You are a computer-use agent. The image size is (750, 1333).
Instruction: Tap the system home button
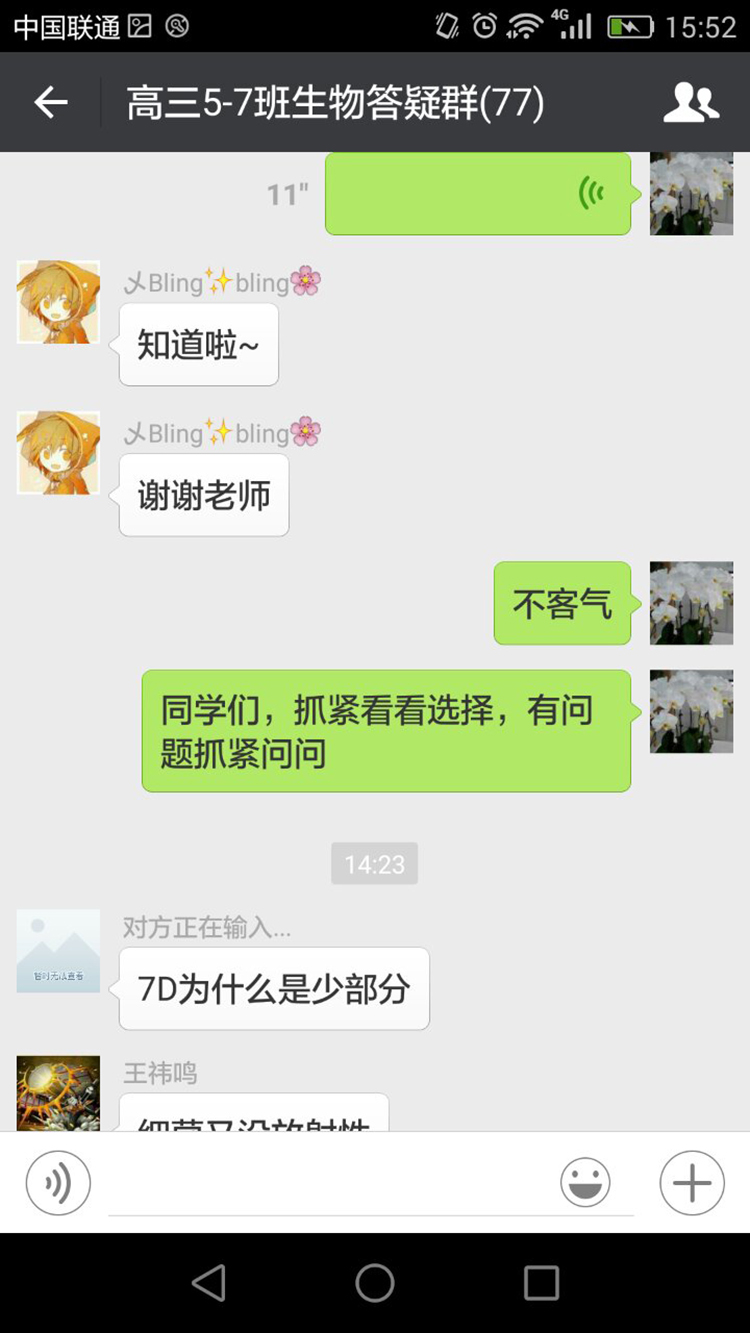(375, 1283)
